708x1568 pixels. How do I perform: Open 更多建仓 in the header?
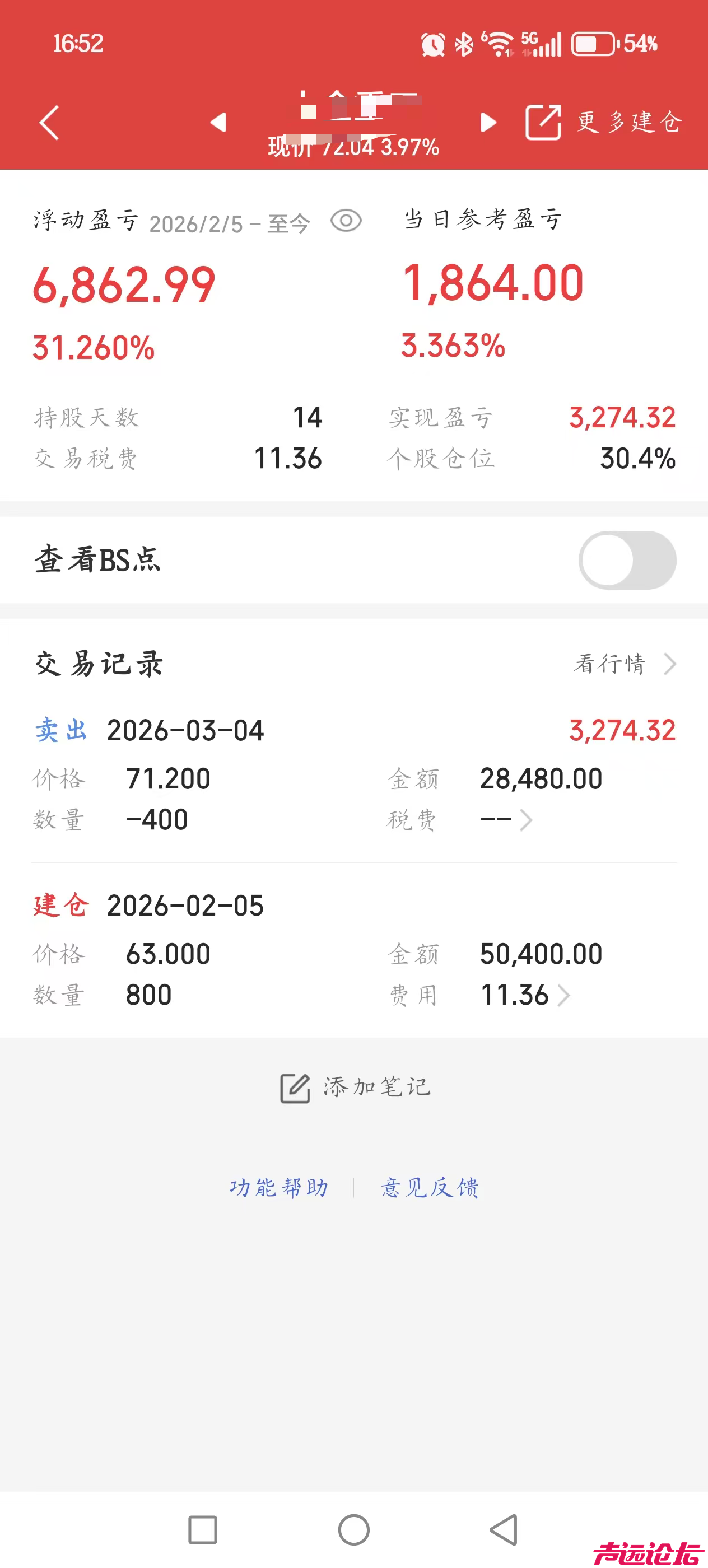tap(630, 122)
